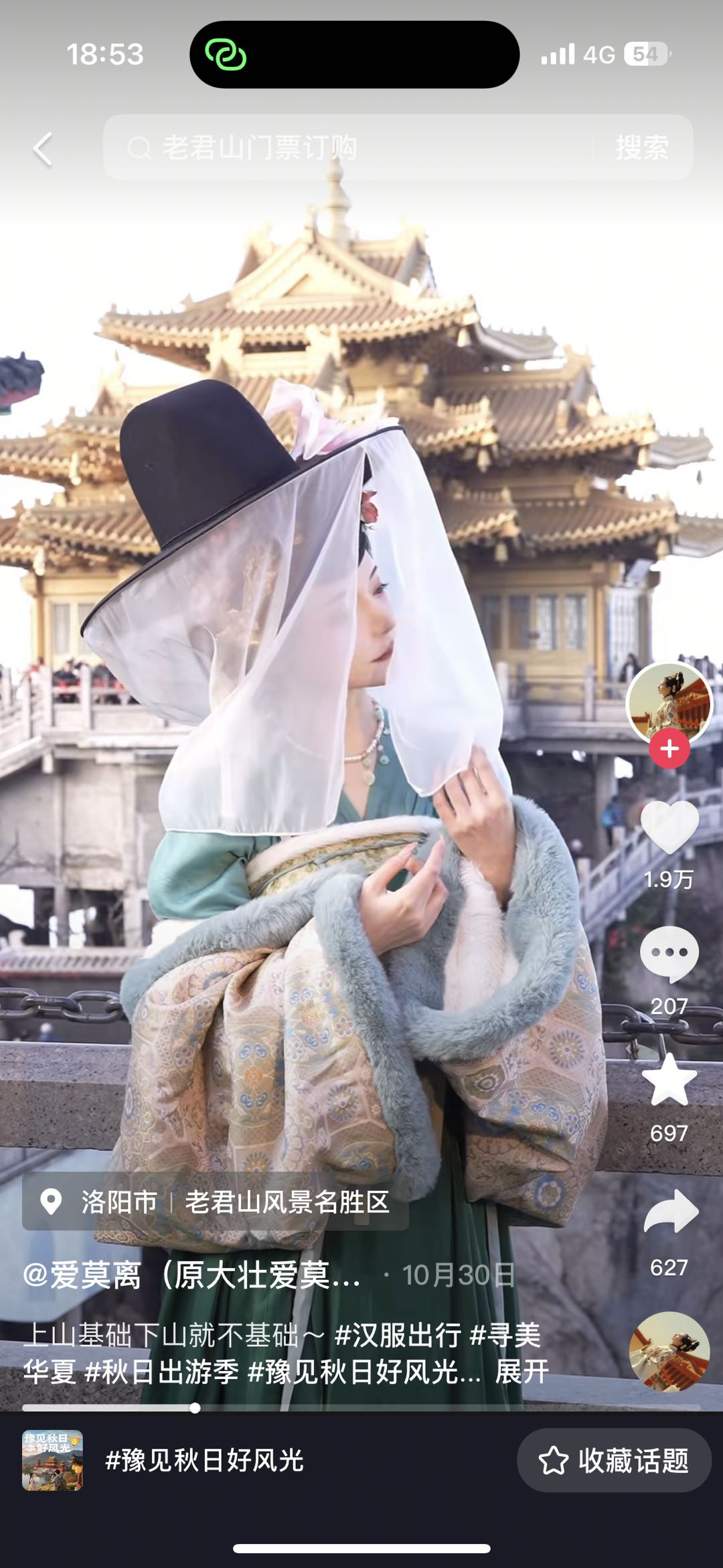Open the #豫见秋日好风光 topic banner
This screenshot has height=1568, width=723.
tap(204, 1460)
